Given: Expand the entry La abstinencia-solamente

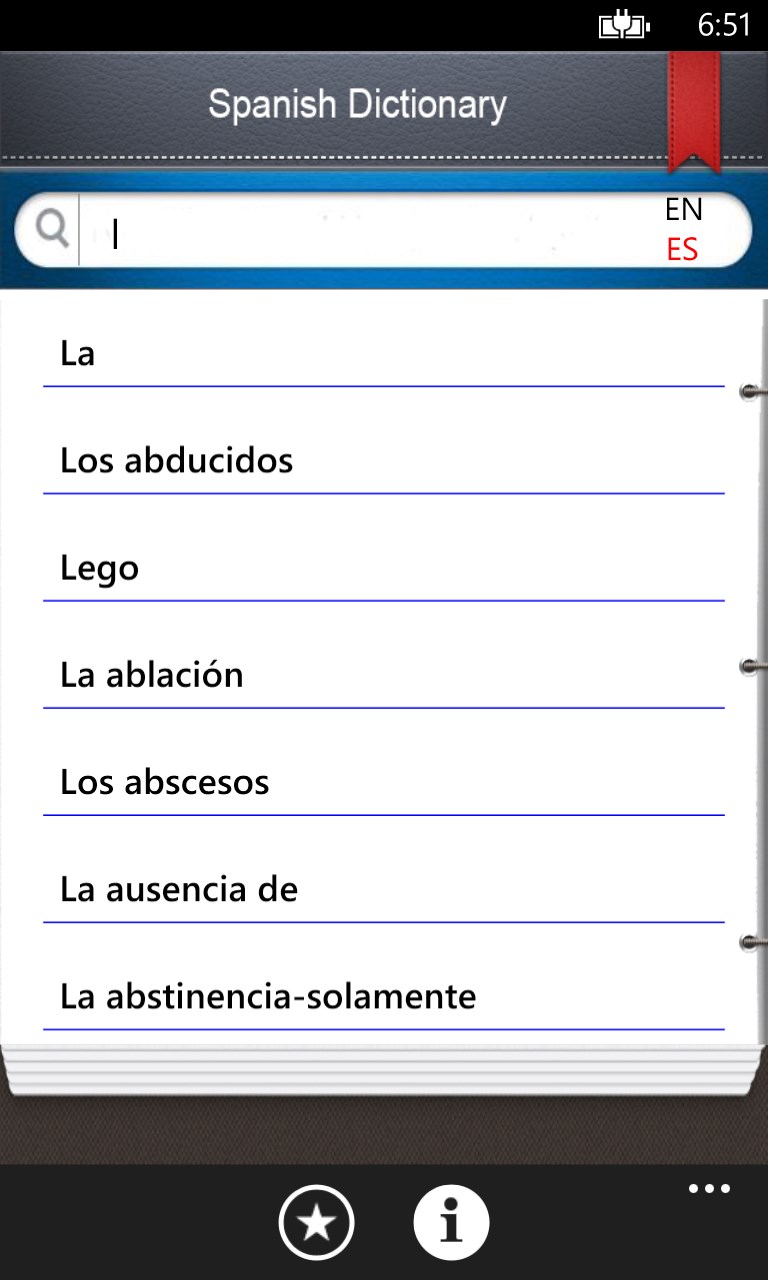Looking at the screenshot, I should click(268, 996).
